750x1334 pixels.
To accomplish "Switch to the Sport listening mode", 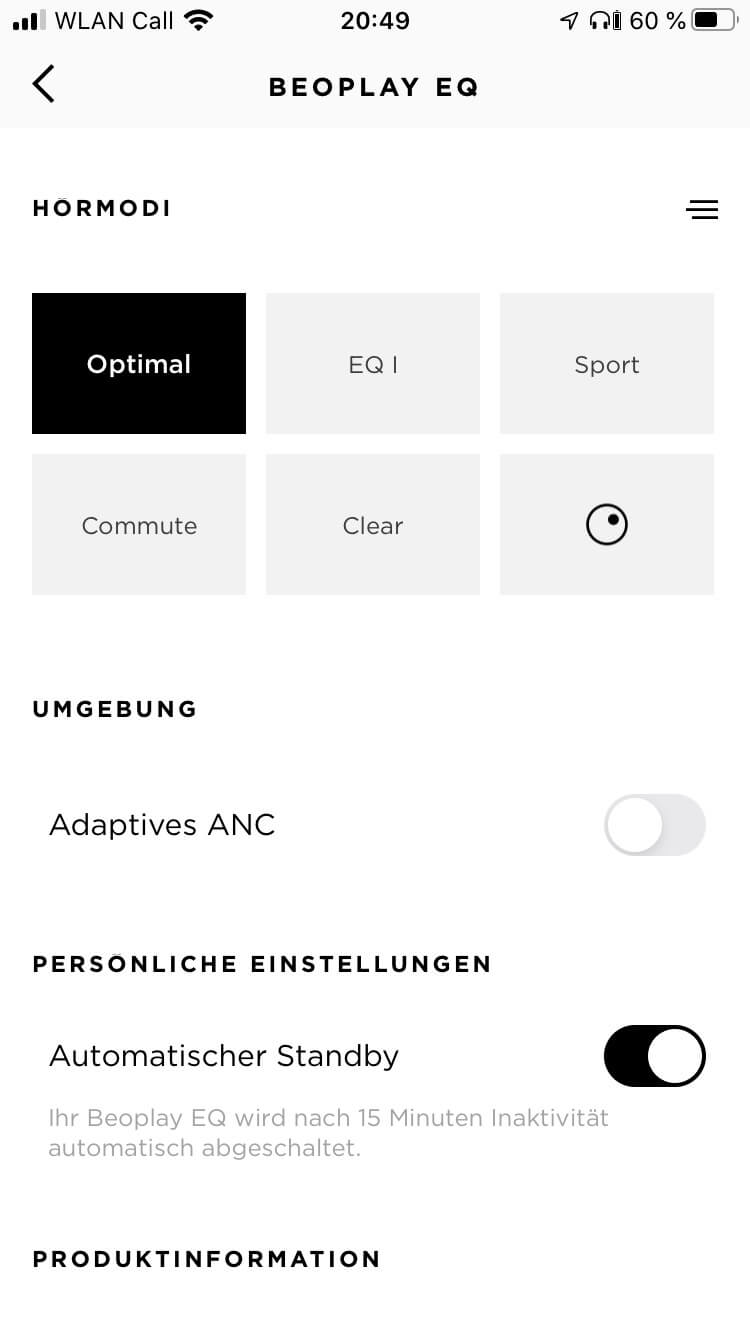I will [x=607, y=364].
